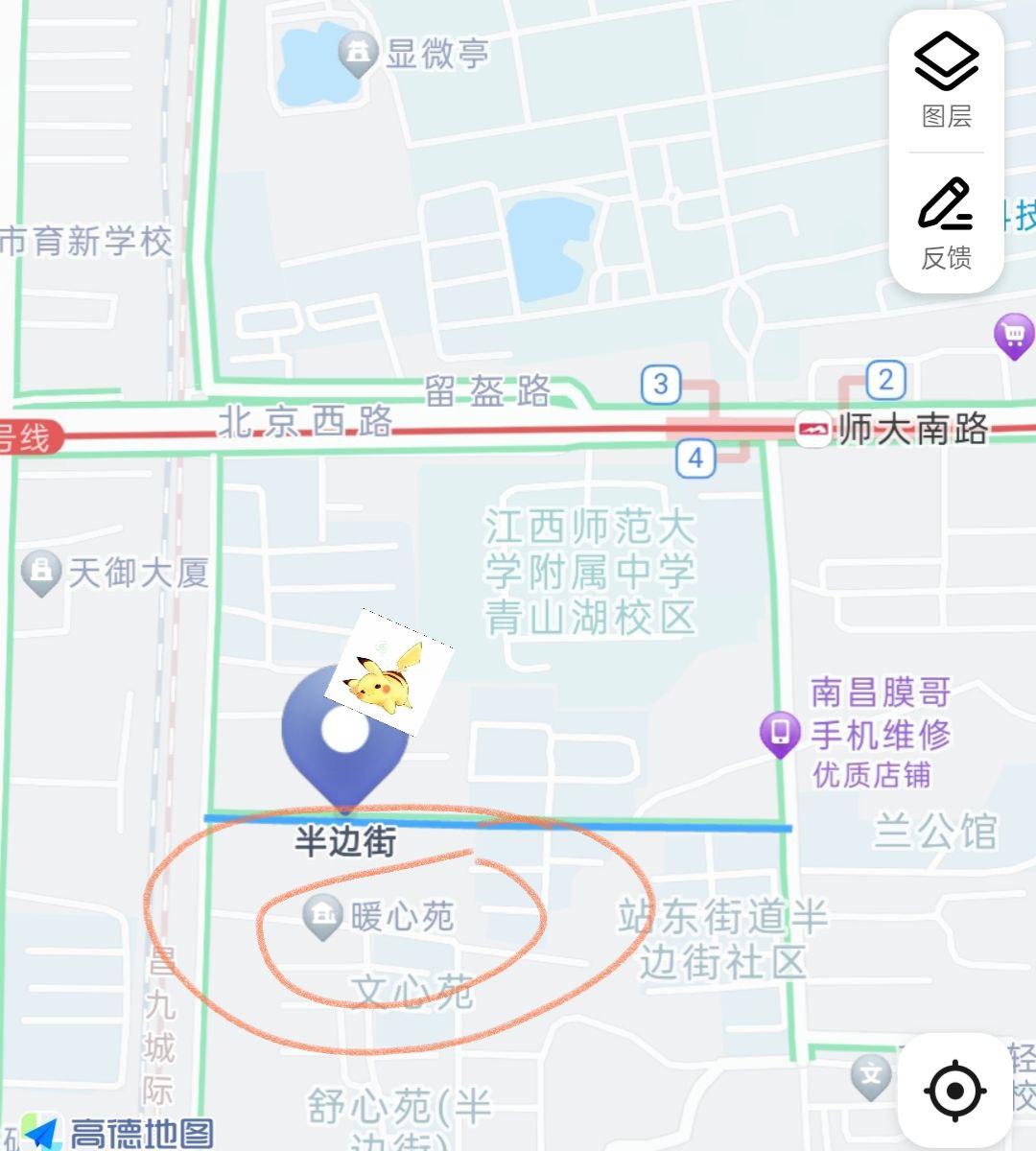Tap the 市育新学校 school POI icon
Image resolution: width=1036 pixels, height=1151 pixels.
(86, 242)
